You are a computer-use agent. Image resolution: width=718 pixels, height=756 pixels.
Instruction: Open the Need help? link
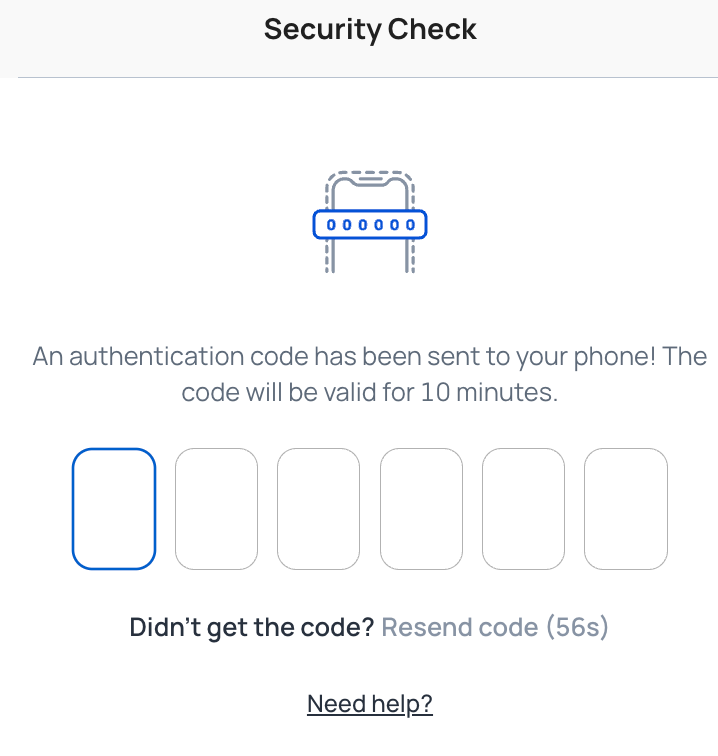(369, 704)
